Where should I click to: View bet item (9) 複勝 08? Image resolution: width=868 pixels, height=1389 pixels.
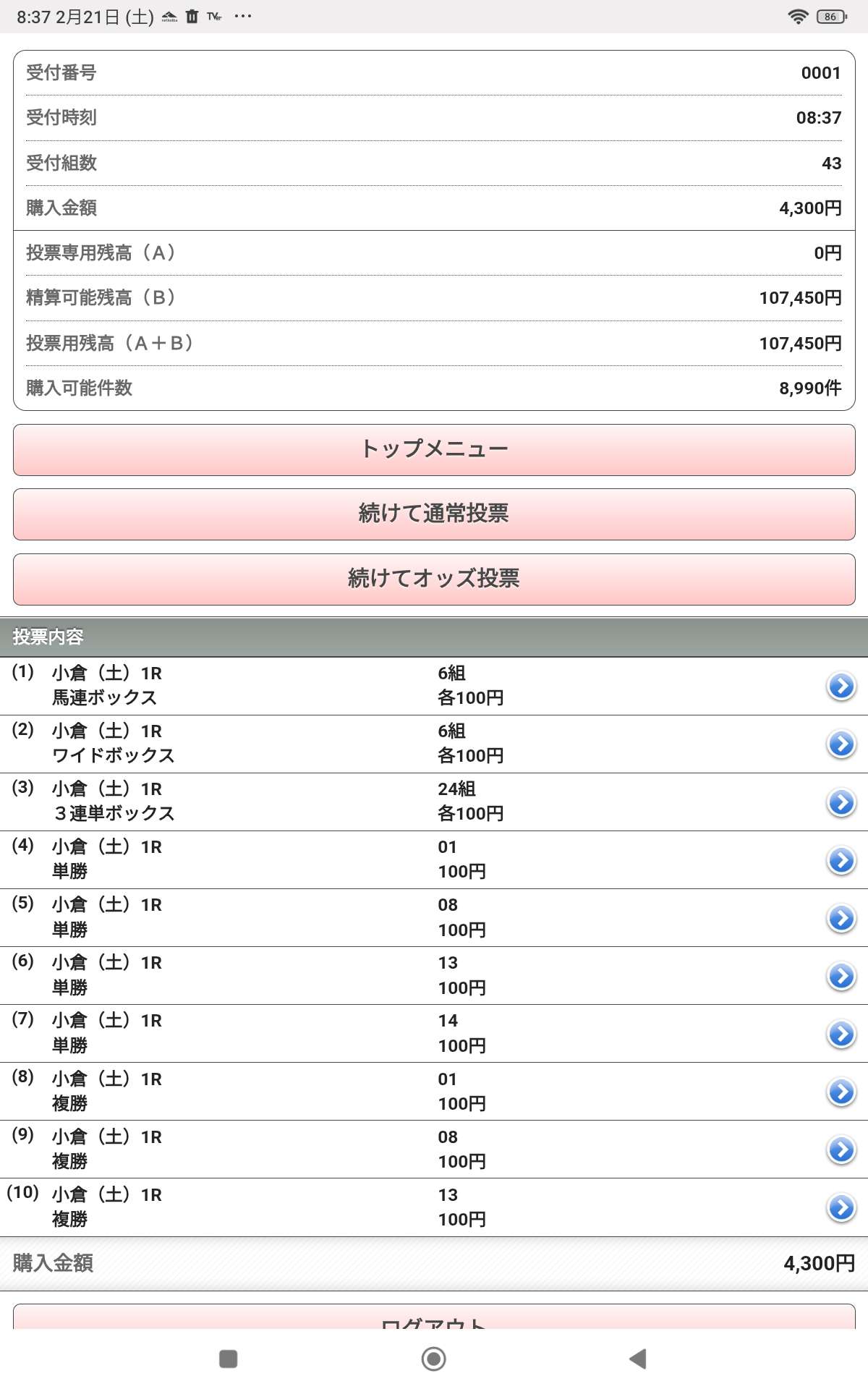click(x=841, y=1149)
